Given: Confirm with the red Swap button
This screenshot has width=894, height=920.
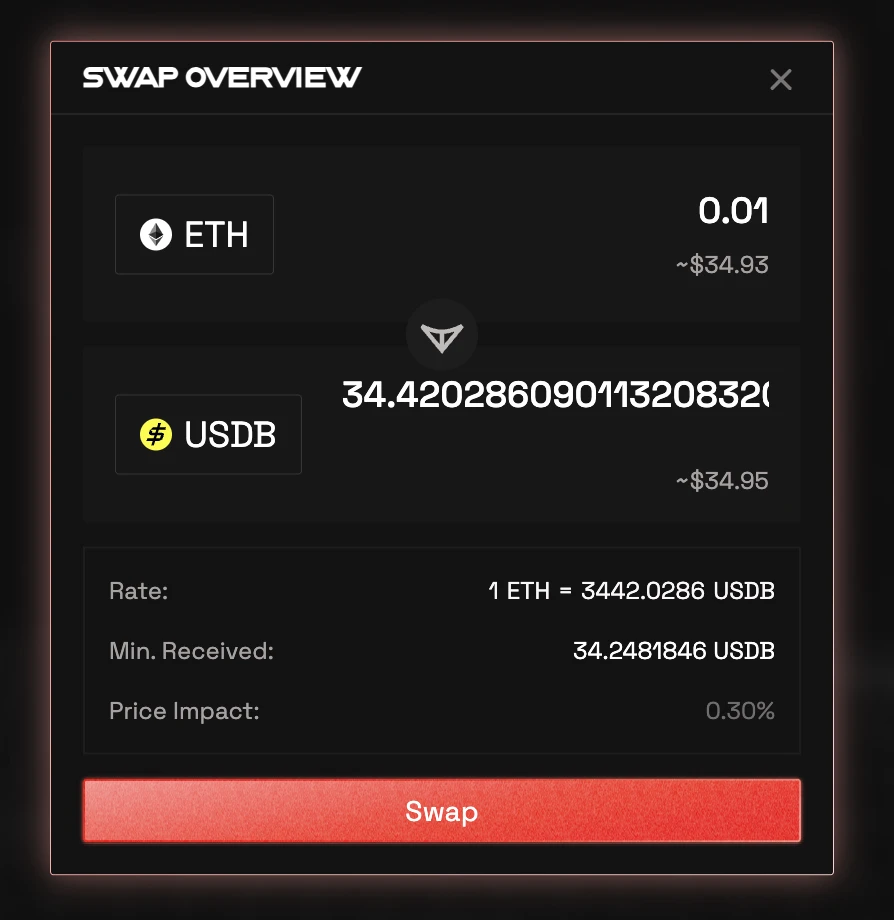Looking at the screenshot, I should [x=441, y=811].
